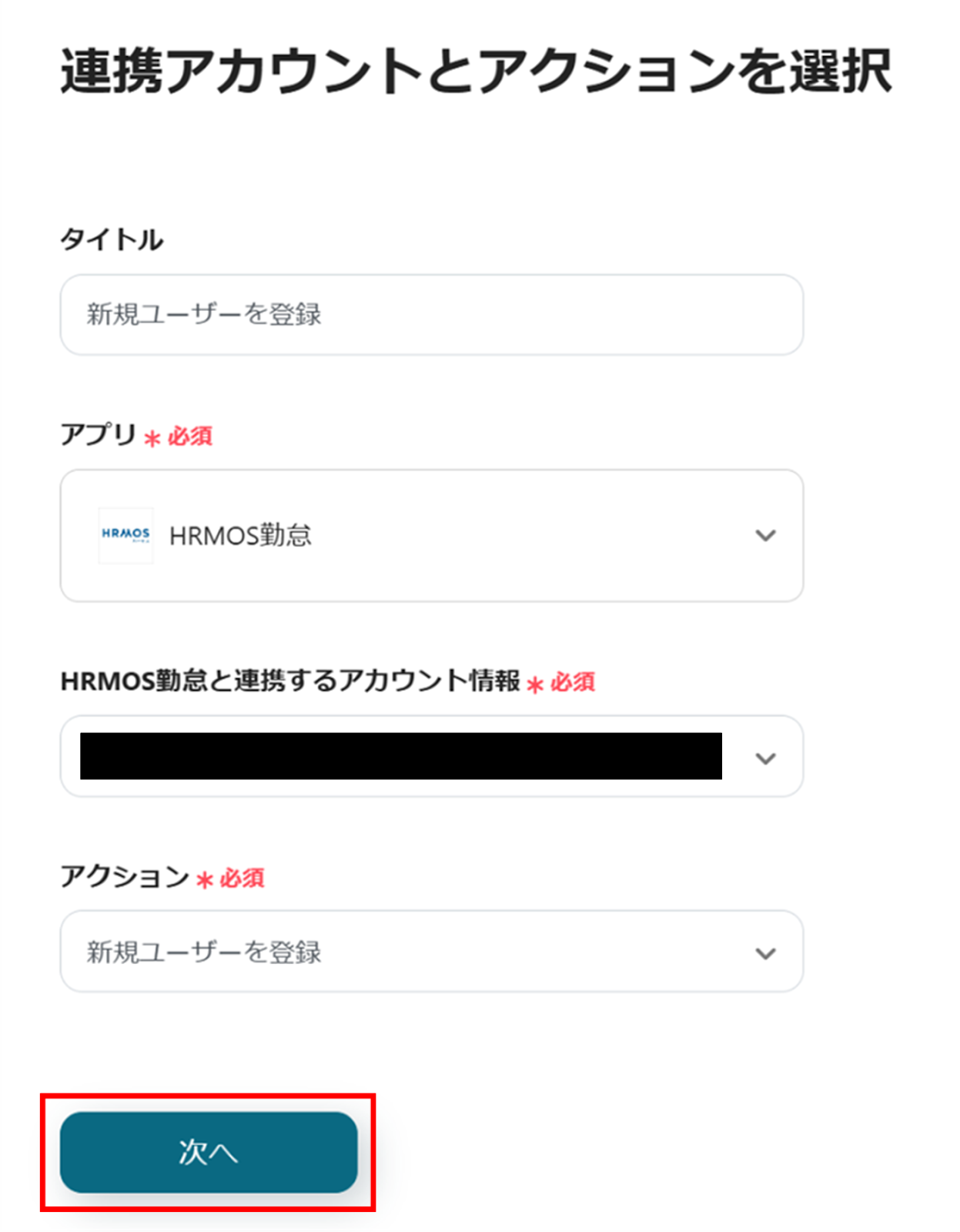Screen dimensions: 960x1232
Task: Expand the HRMOS勤怠 account information dropdown
Action: [x=764, y=758]
